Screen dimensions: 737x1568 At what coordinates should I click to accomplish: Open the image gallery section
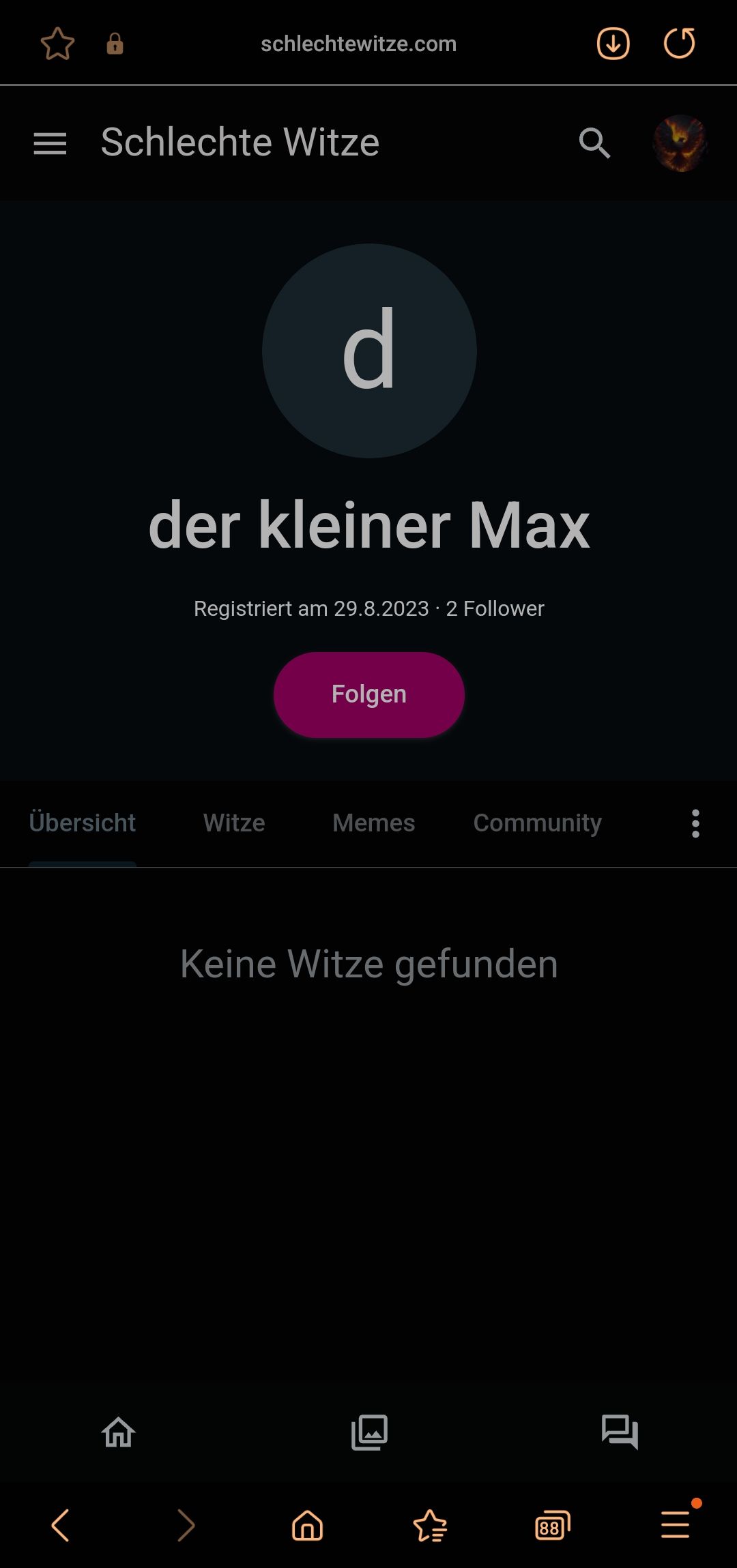click(x=369, y=1432)
